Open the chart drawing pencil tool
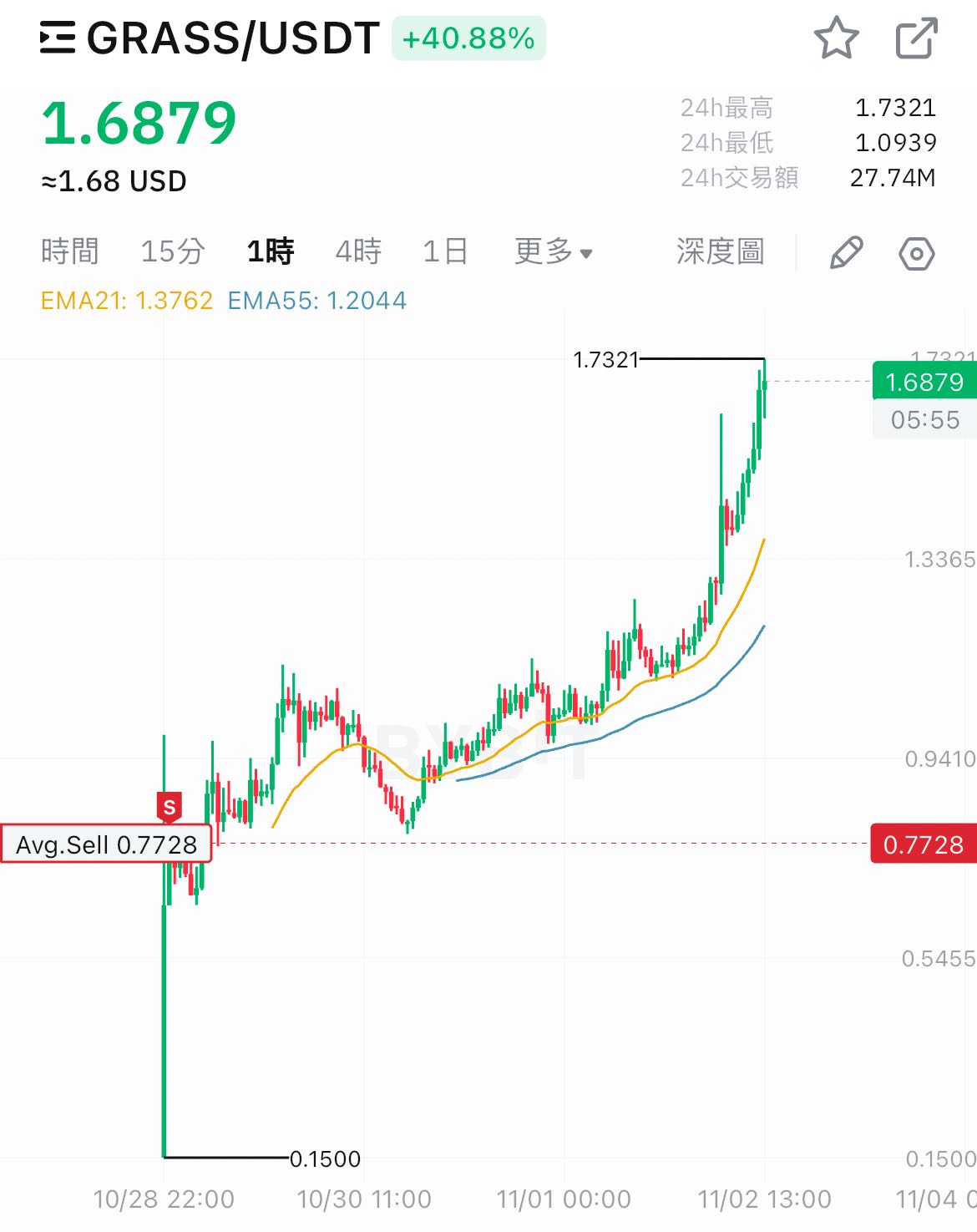The height and width of the screenshot is (1232, 977). [x=846, y=253]
